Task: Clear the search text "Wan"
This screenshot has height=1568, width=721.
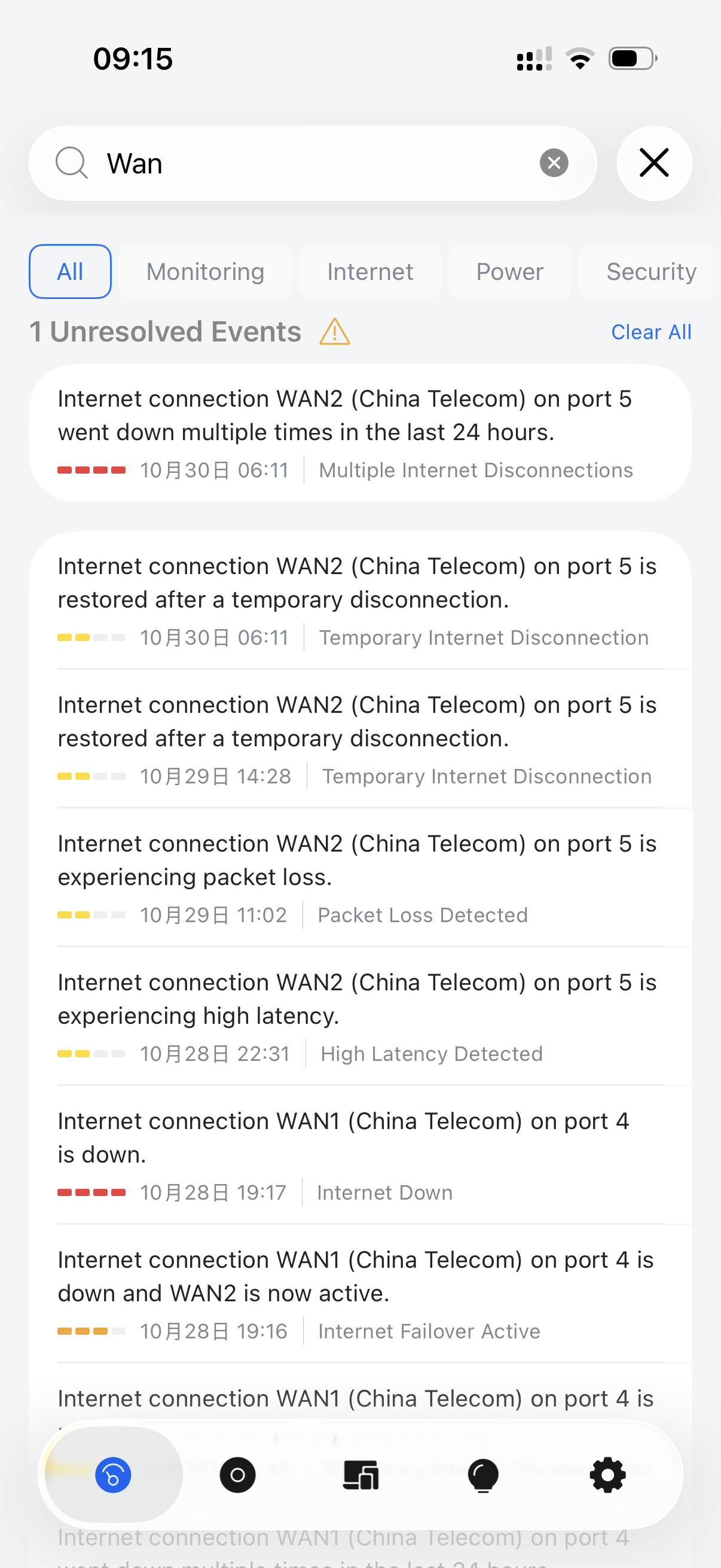Action: [x=554, y=163]
